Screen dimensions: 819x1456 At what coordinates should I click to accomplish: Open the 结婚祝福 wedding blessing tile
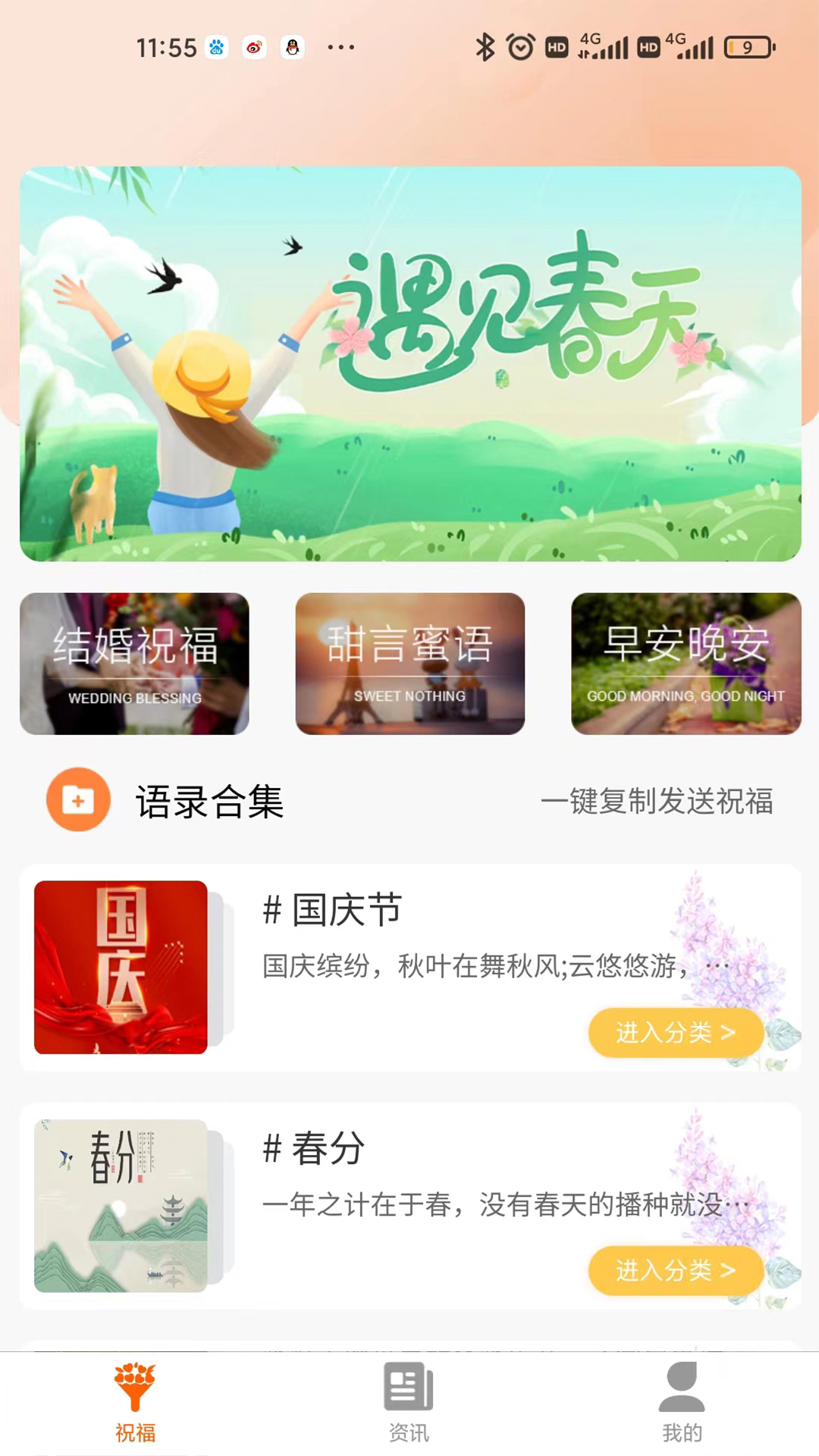pos(134,664)
